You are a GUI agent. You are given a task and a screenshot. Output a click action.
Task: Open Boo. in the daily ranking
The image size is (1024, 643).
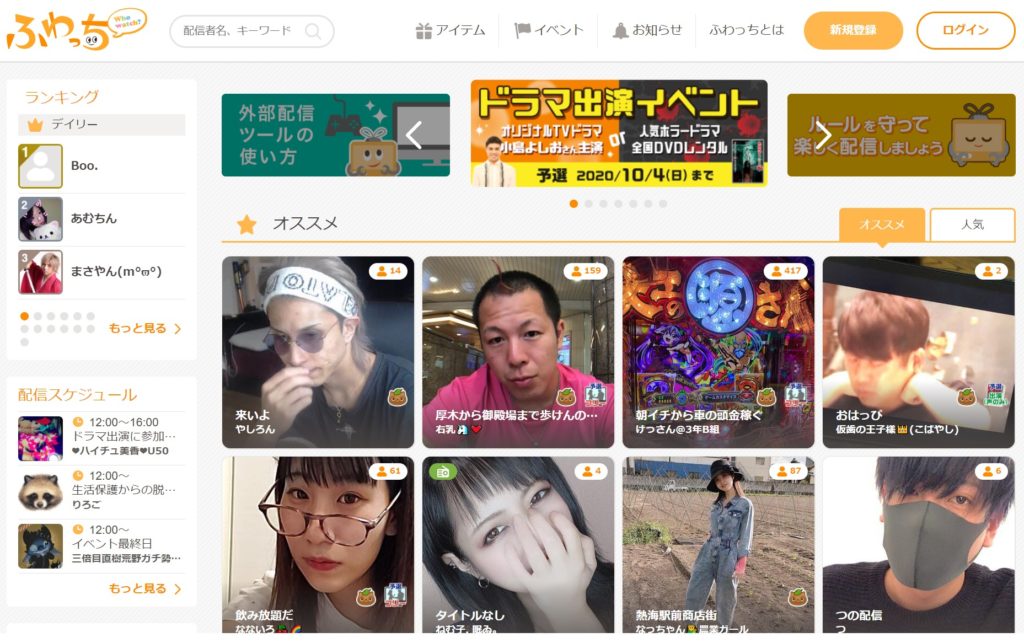[x=85, y=166]
